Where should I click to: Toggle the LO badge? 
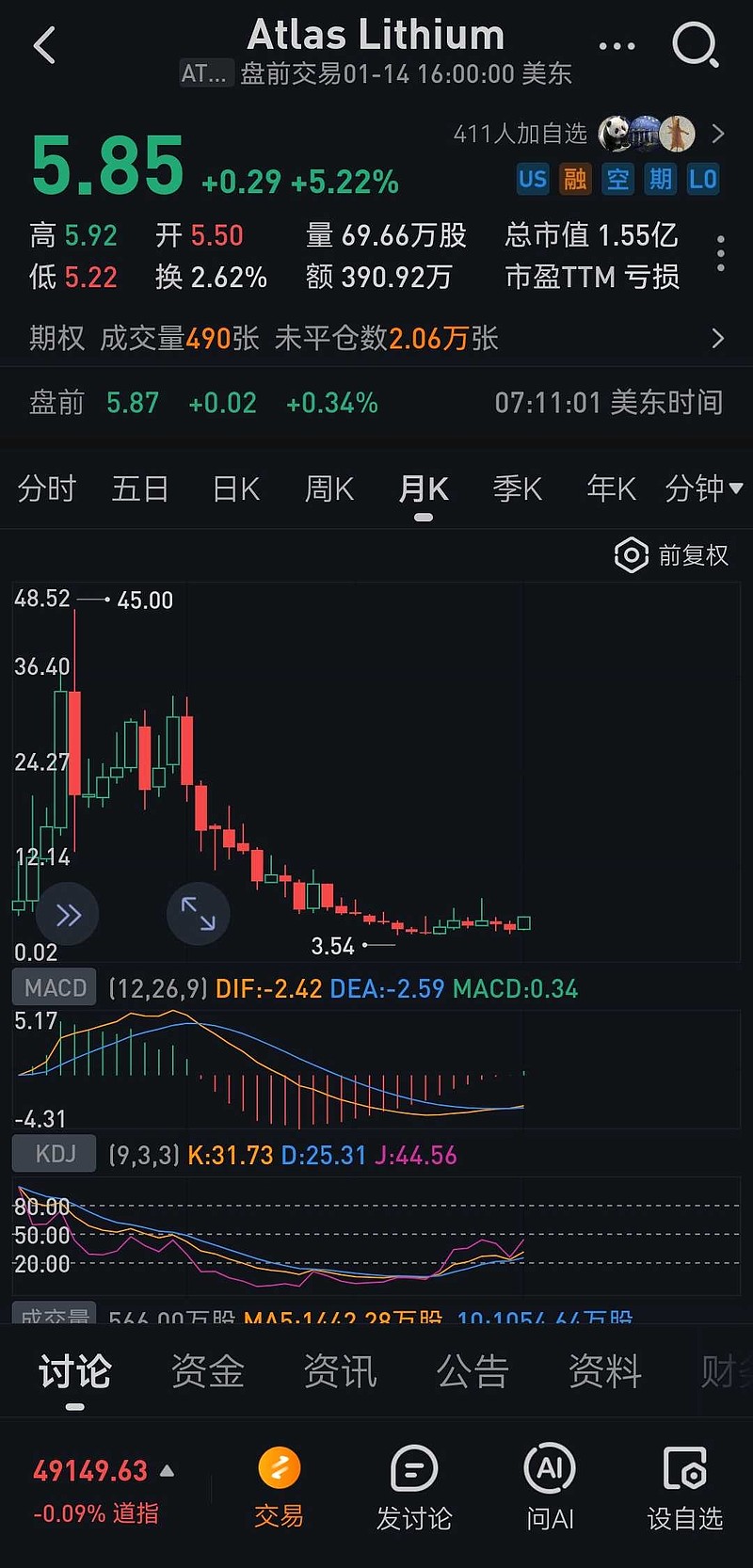[x=703, y=179]
